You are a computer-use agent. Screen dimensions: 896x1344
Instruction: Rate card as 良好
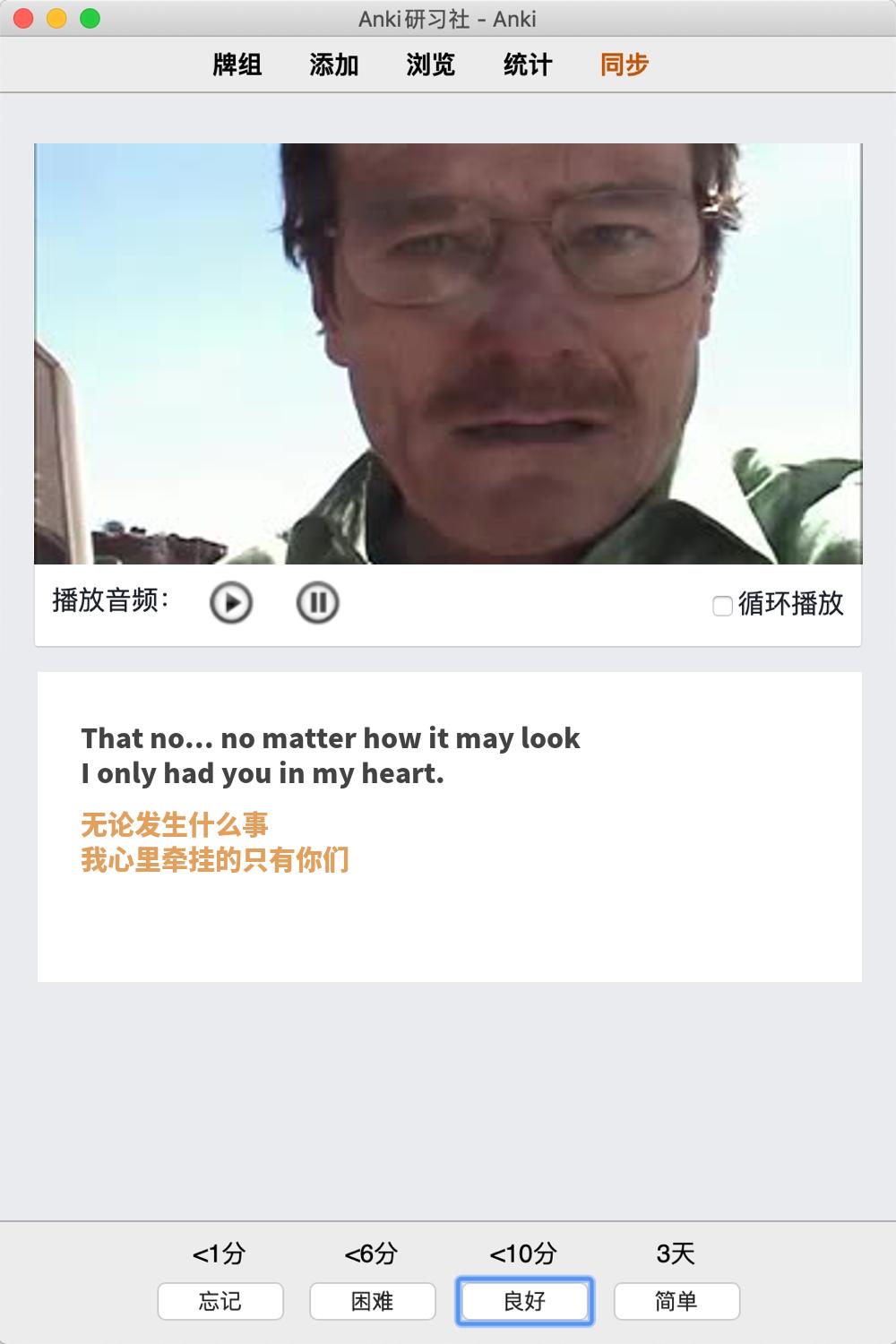[525, 1301]
